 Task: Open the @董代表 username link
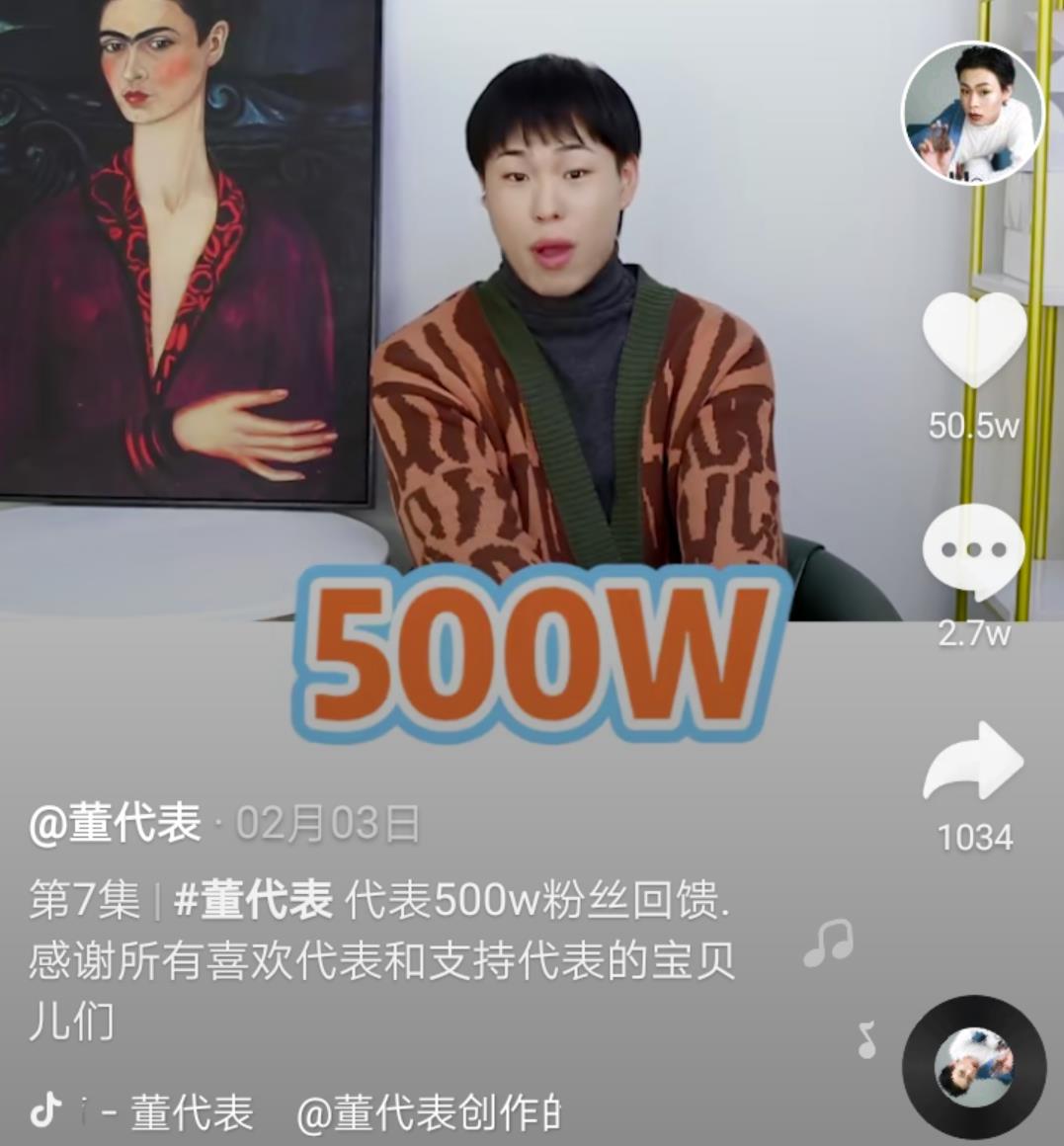pos(115,824)
